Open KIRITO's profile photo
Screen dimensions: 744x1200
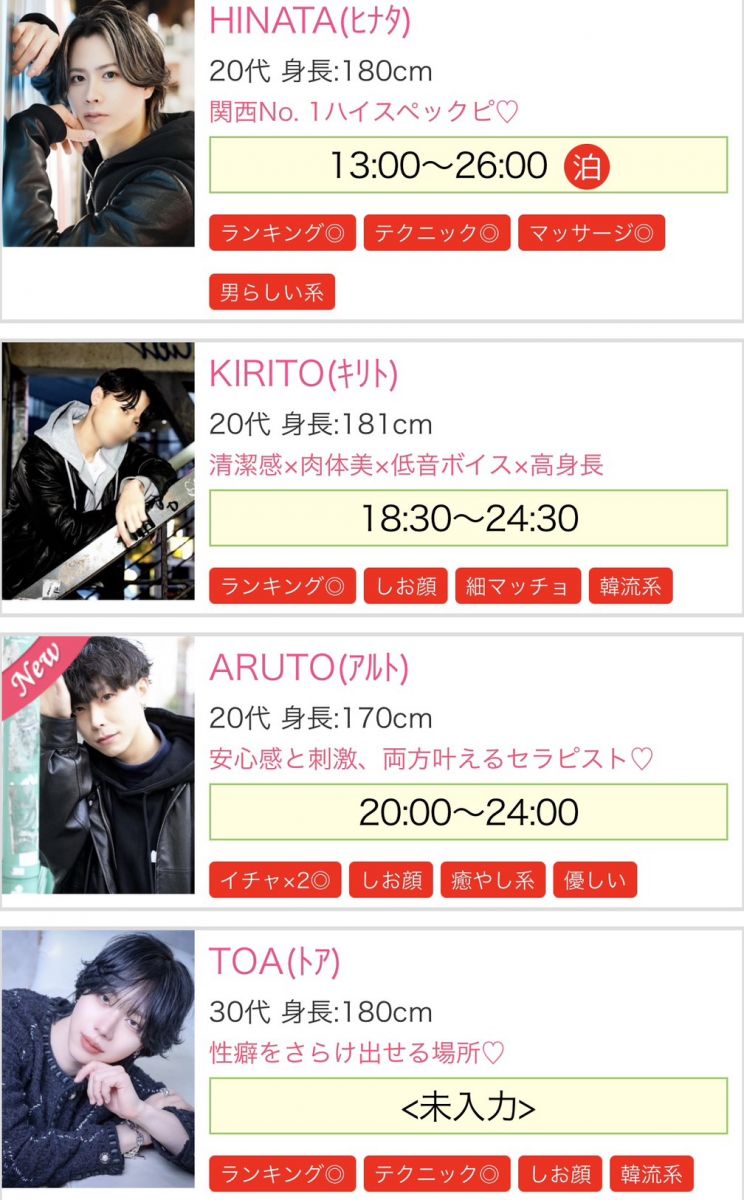(x=98, y=471)
